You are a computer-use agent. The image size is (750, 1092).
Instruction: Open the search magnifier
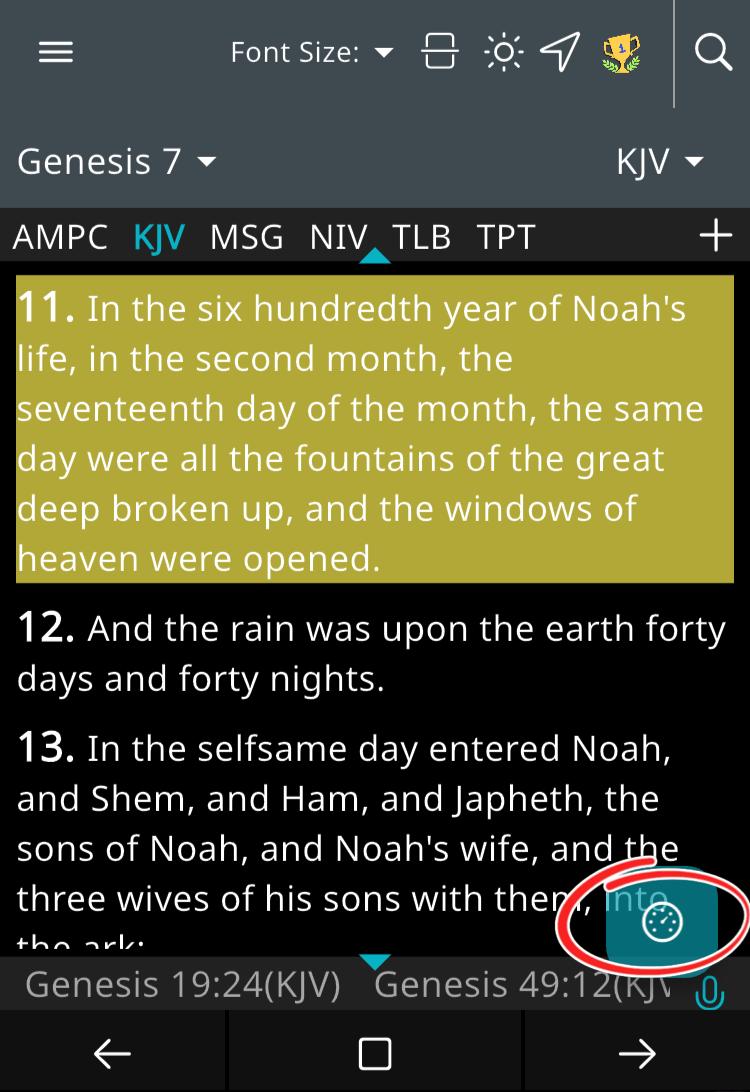[712, 52]
